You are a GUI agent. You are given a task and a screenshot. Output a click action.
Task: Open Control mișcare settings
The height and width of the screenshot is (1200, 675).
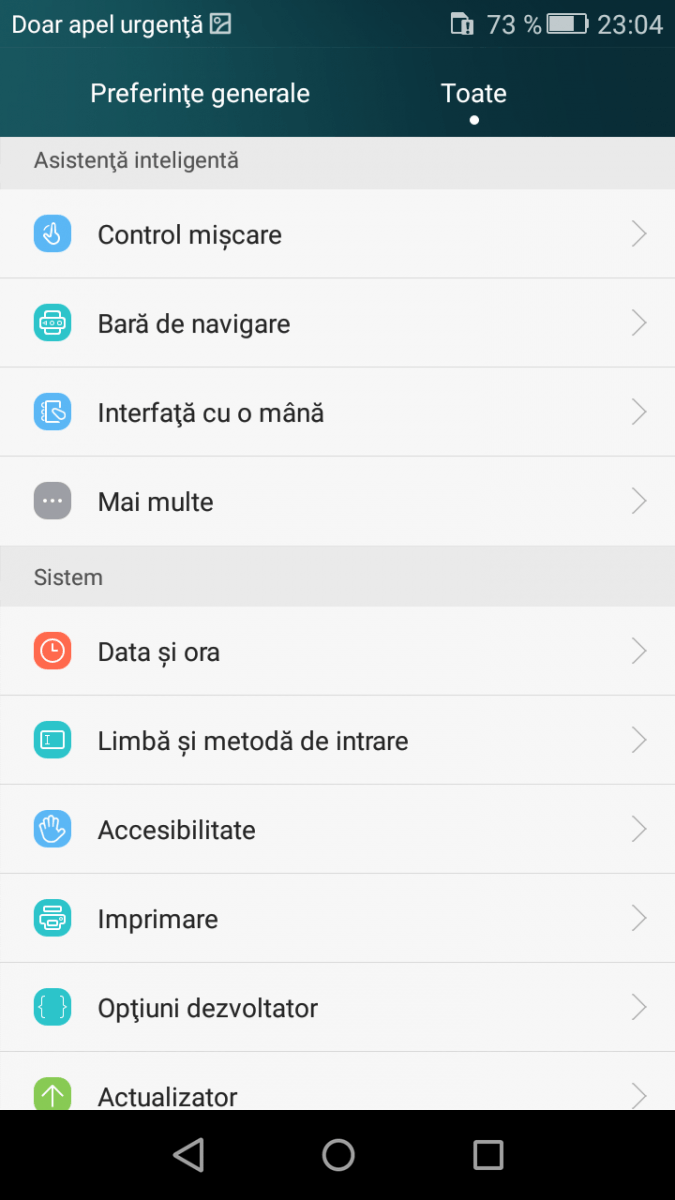337,234
